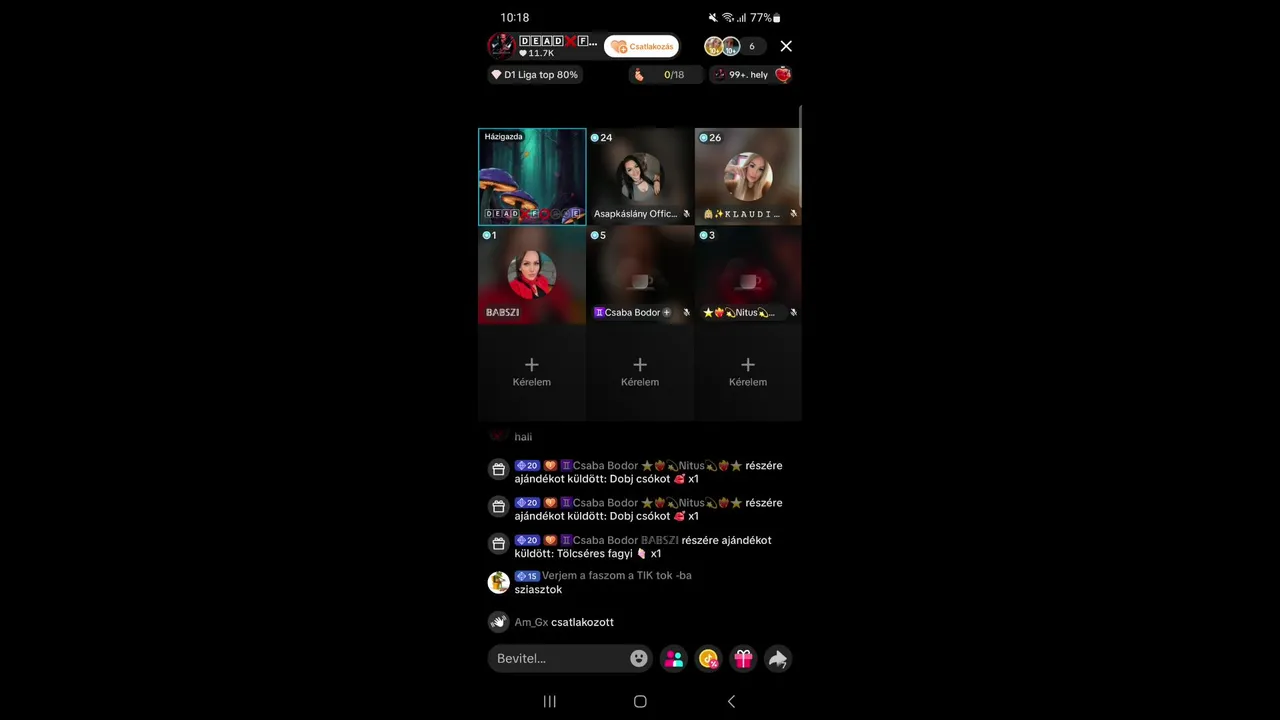This screenshot has width=1280, height=720.
Task: Open Asapkáslány Offic... guest tile
Action: coord(640,176)
